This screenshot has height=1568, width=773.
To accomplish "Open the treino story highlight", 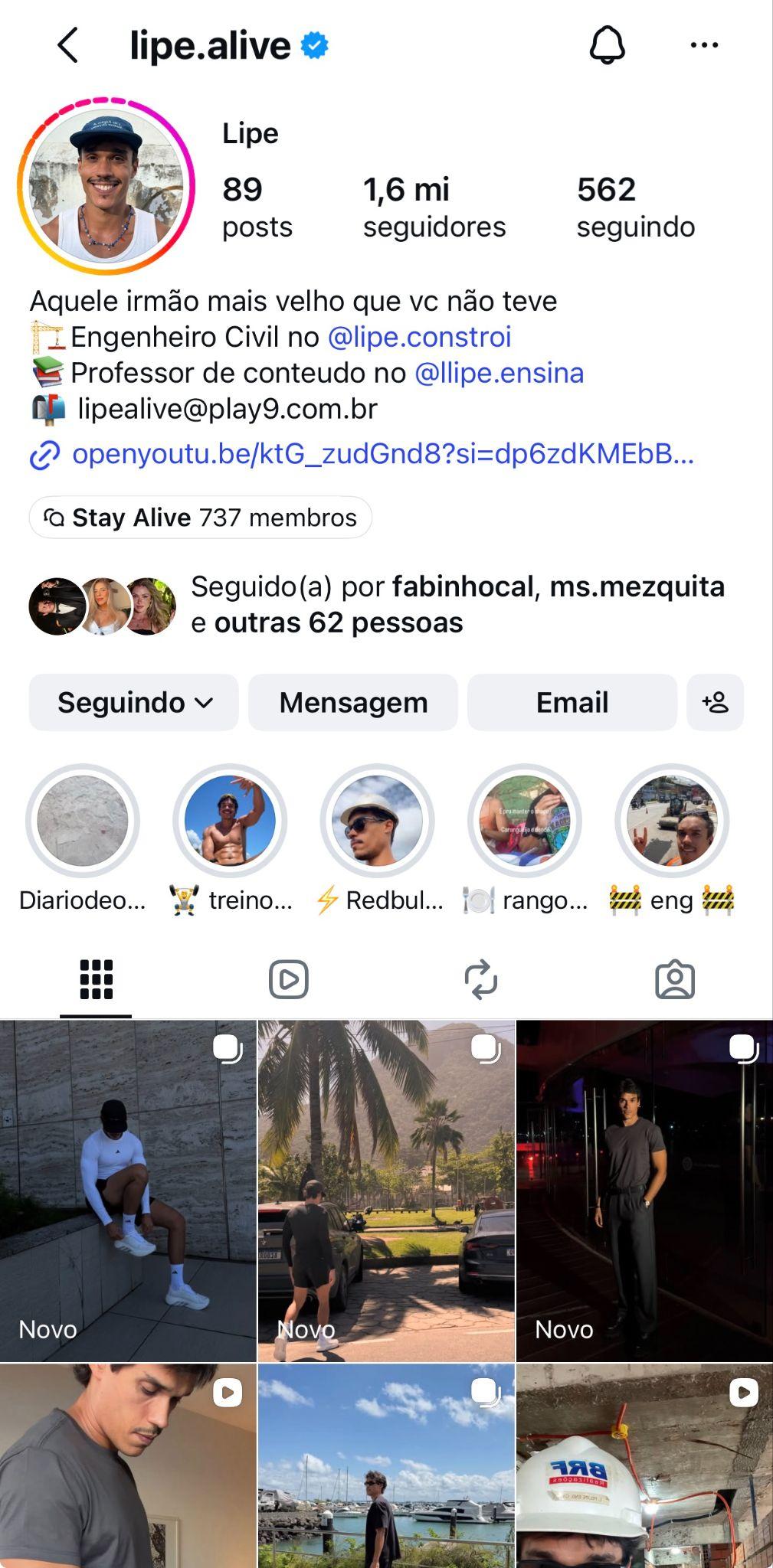I will pyautogui.click(x=230, y=821).
